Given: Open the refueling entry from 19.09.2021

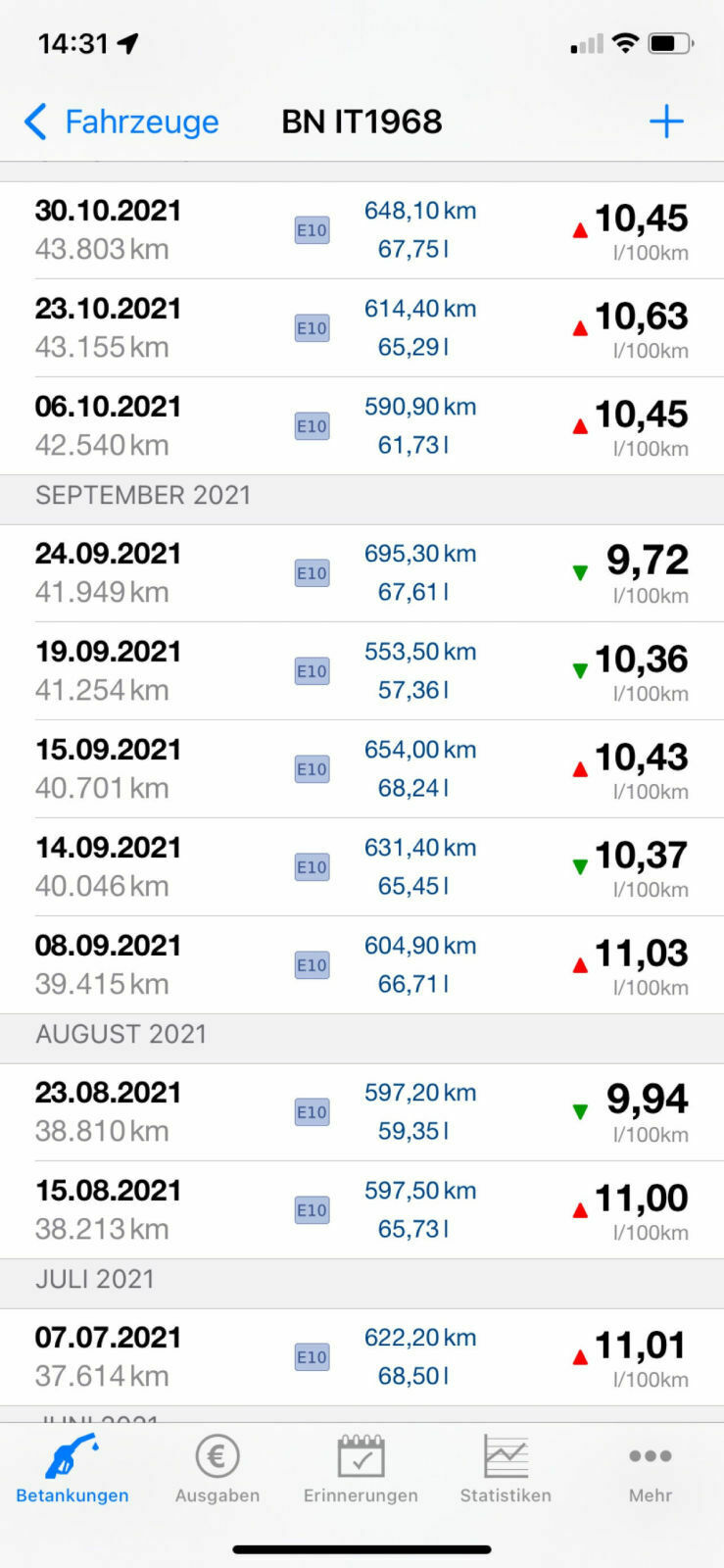Looking at the screenshot, I should coord(362,671).
